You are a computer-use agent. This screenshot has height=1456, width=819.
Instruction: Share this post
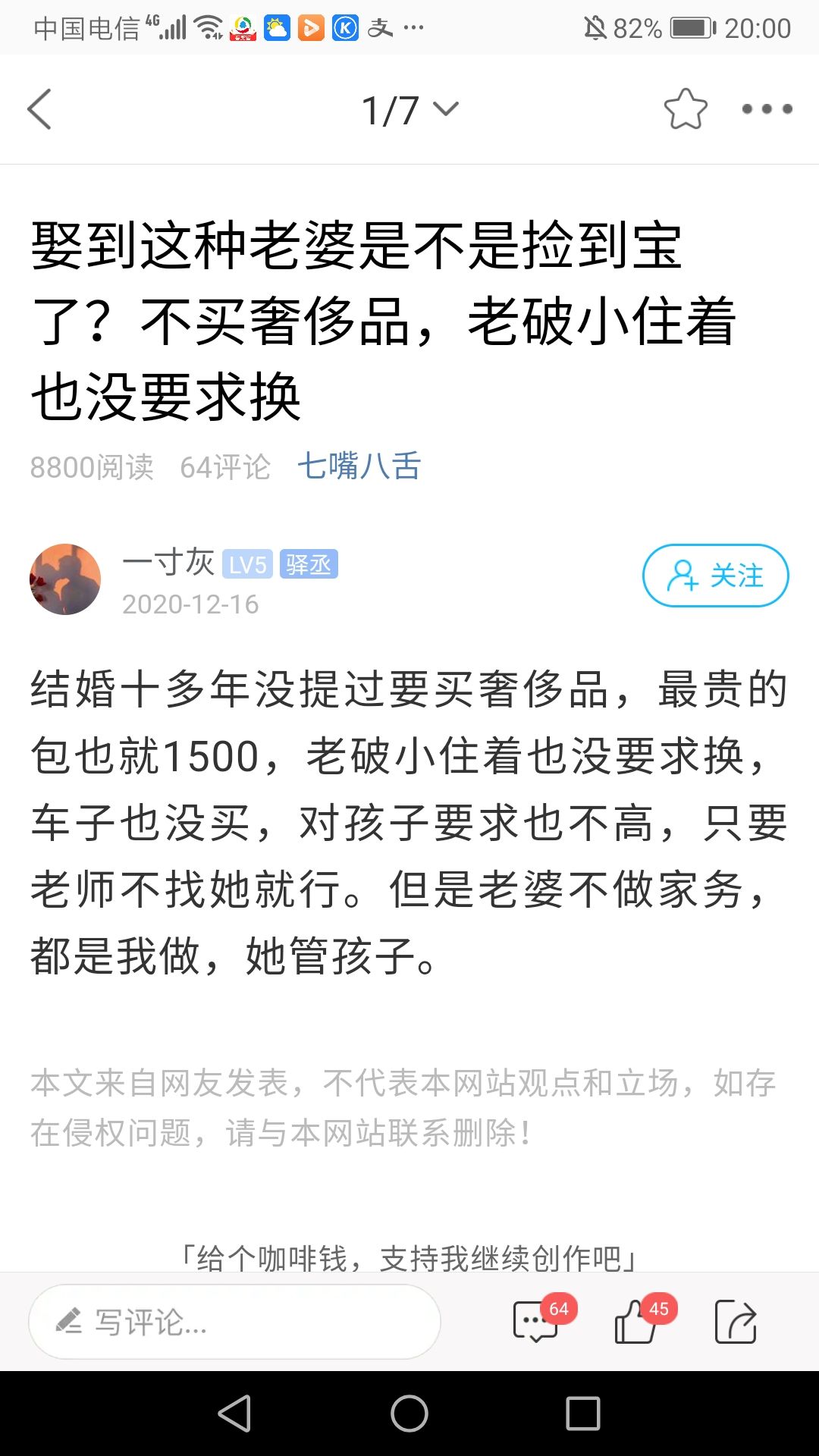pos(736,1322)
